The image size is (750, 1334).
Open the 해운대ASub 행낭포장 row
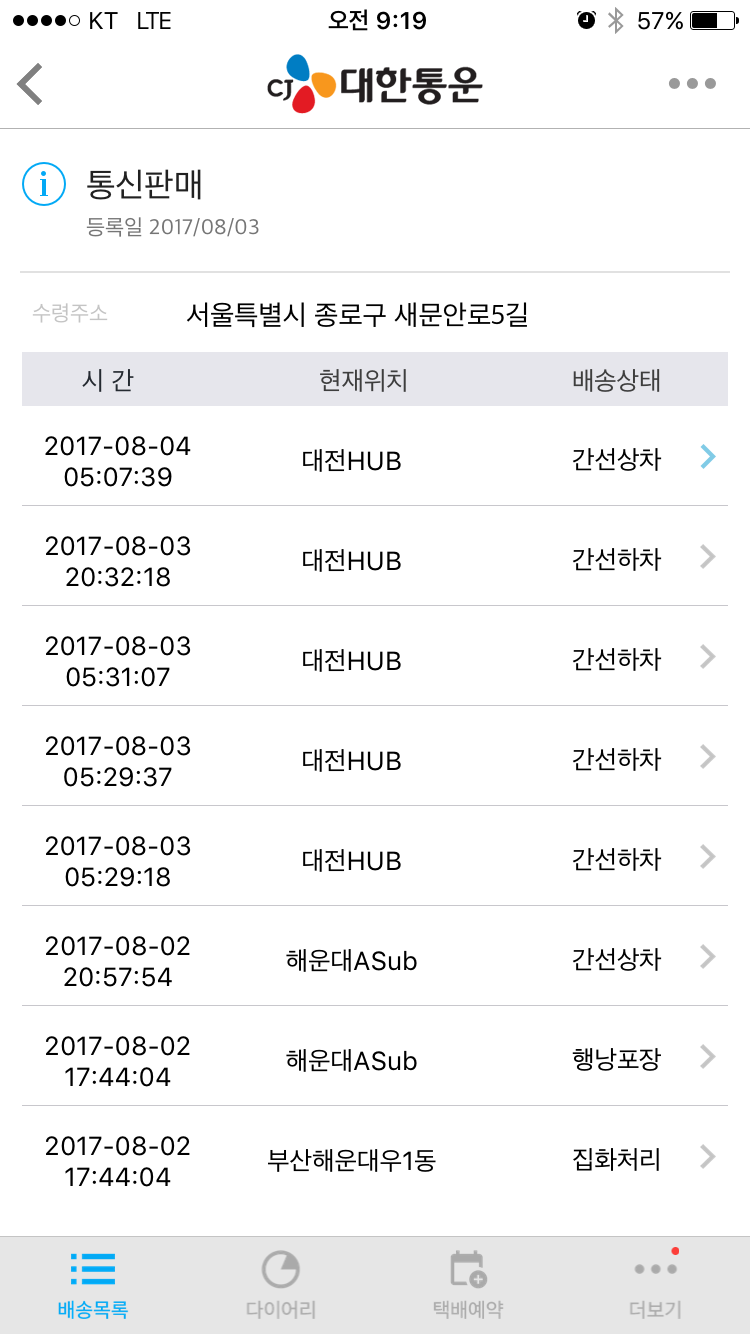point(375,1057)
